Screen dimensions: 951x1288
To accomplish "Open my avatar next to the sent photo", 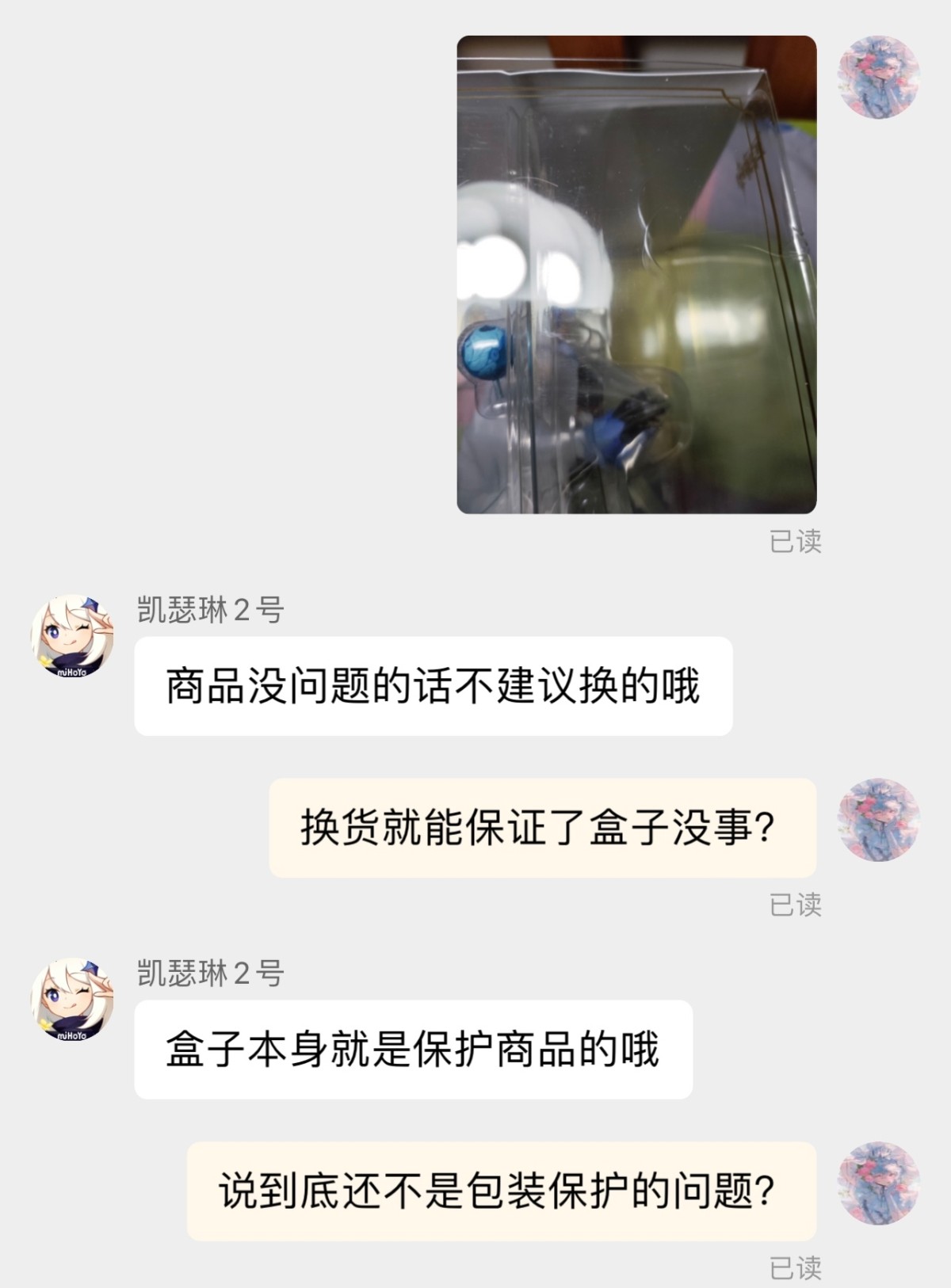I will (878, 77).
